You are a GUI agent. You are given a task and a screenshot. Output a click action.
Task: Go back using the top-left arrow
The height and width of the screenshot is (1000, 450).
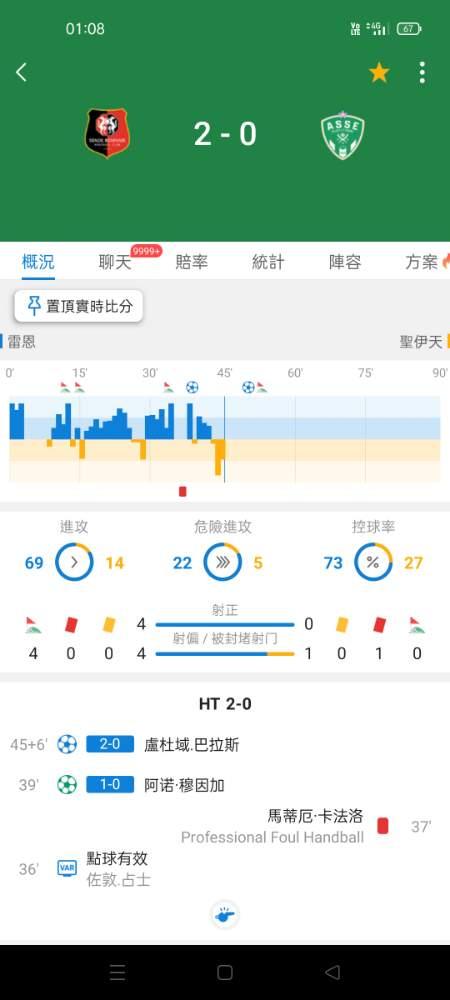point(21,72)
